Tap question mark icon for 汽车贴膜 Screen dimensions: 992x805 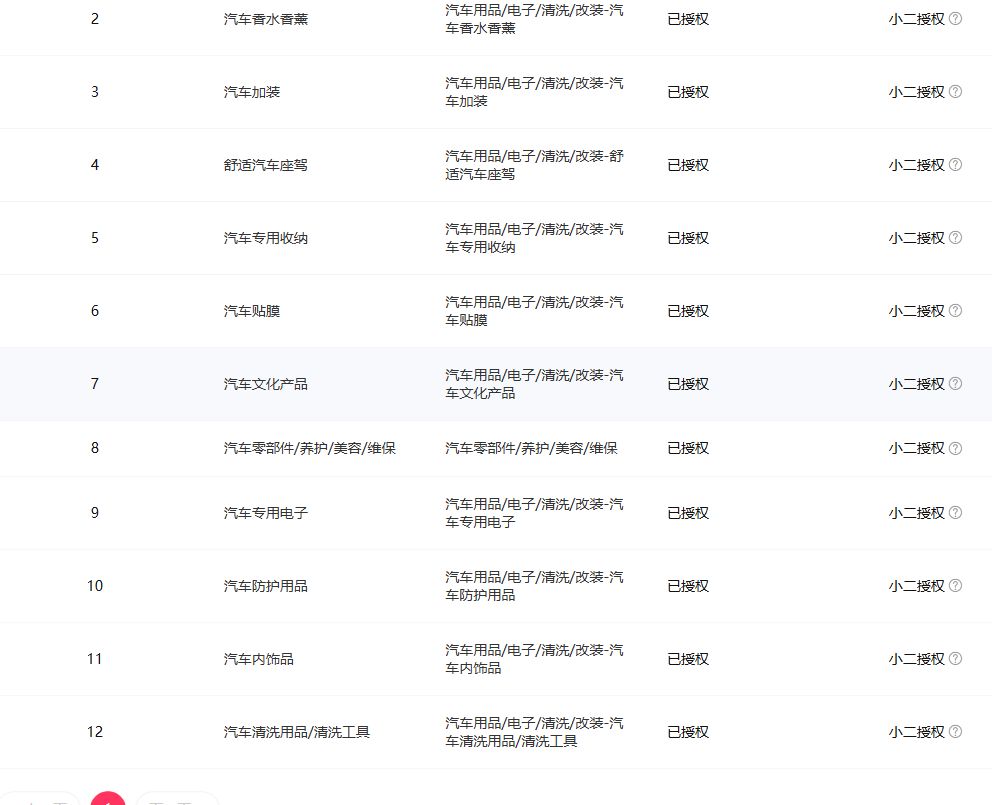tap(955, 311)
